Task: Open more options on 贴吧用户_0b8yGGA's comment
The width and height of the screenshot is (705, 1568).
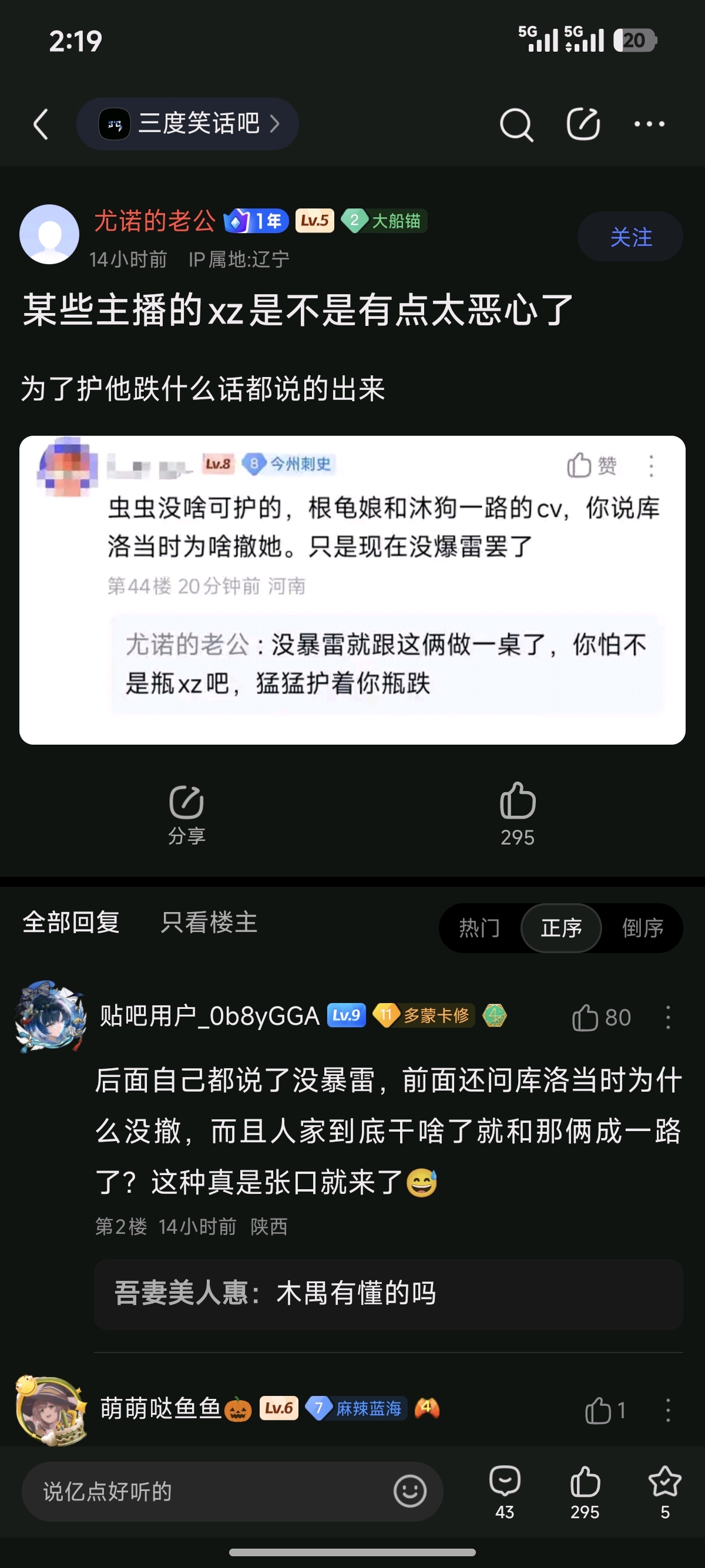Action: (668, 1017)
